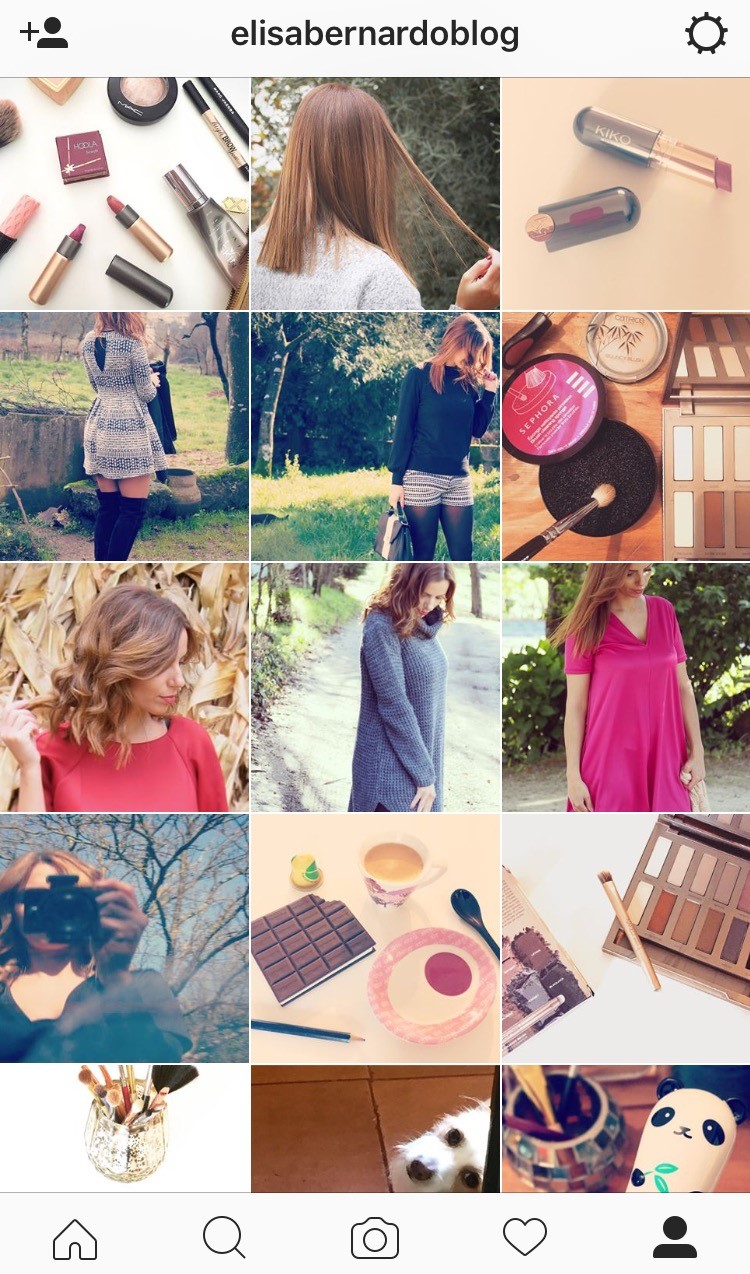View the pink dress photo
750x1274 pixels.
point(626,687)
